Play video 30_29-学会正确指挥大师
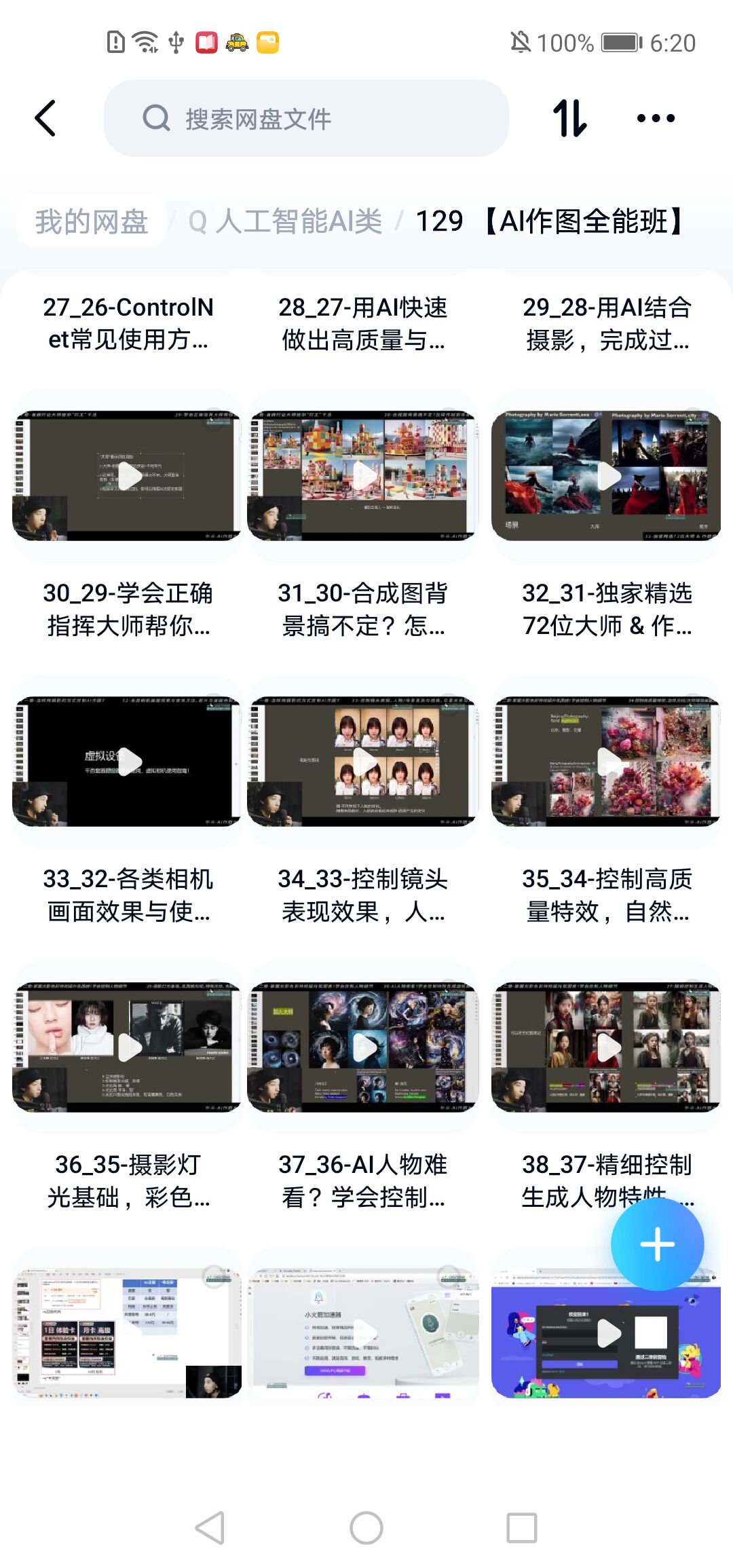733x1568 pixels. pos(128,475)
